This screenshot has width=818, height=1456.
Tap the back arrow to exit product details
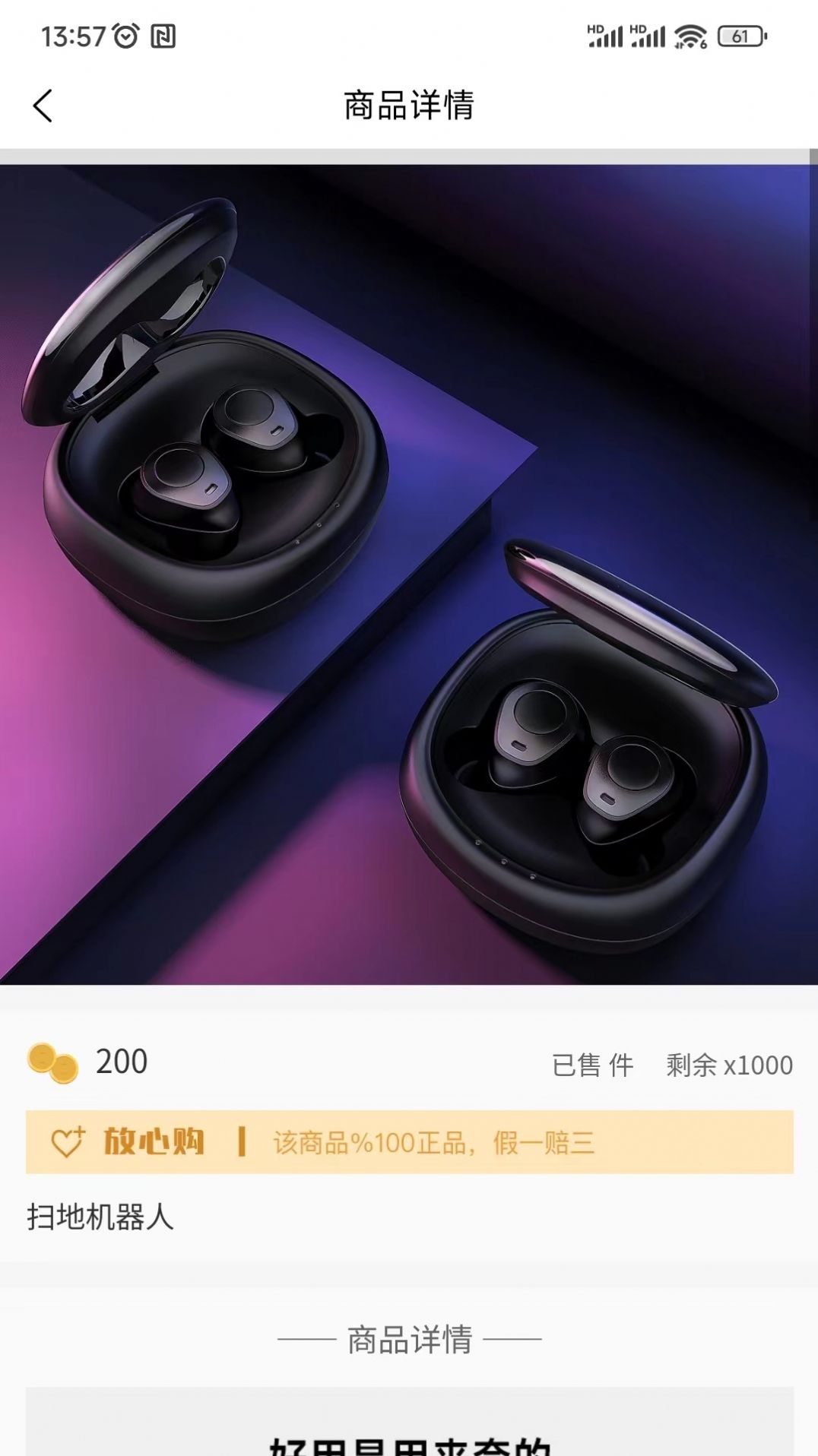[43, 106]
